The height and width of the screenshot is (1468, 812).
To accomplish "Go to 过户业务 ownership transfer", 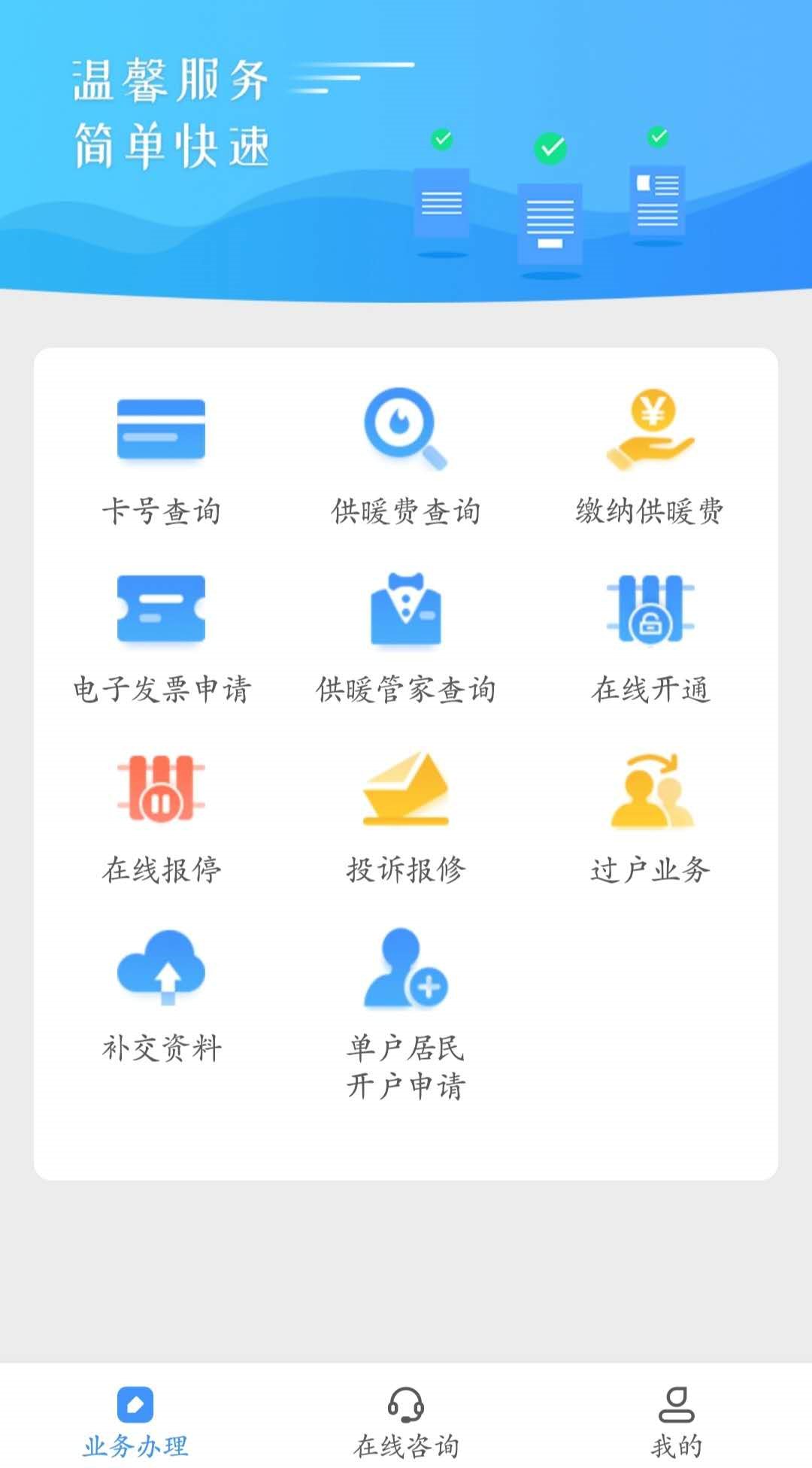I will (650, 817).
